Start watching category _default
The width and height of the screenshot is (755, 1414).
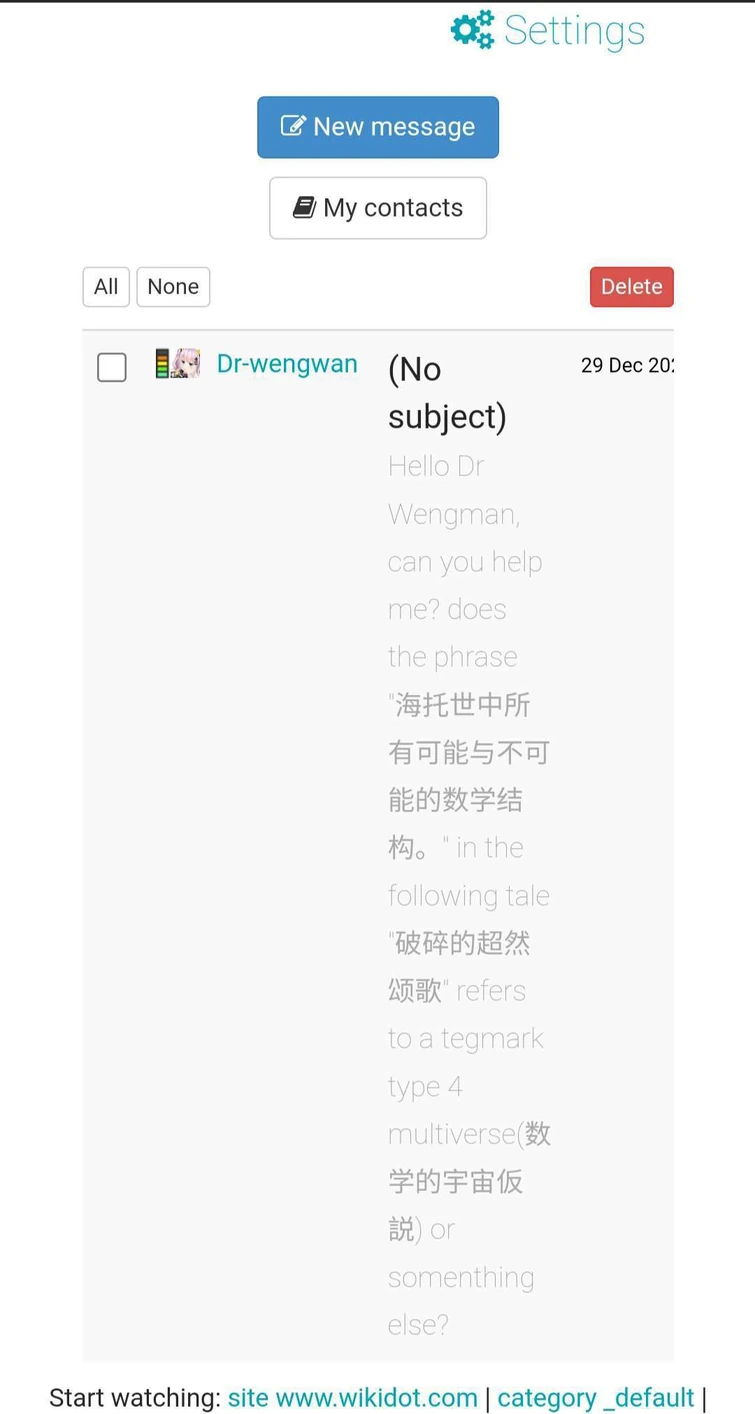click(595, 1397)
